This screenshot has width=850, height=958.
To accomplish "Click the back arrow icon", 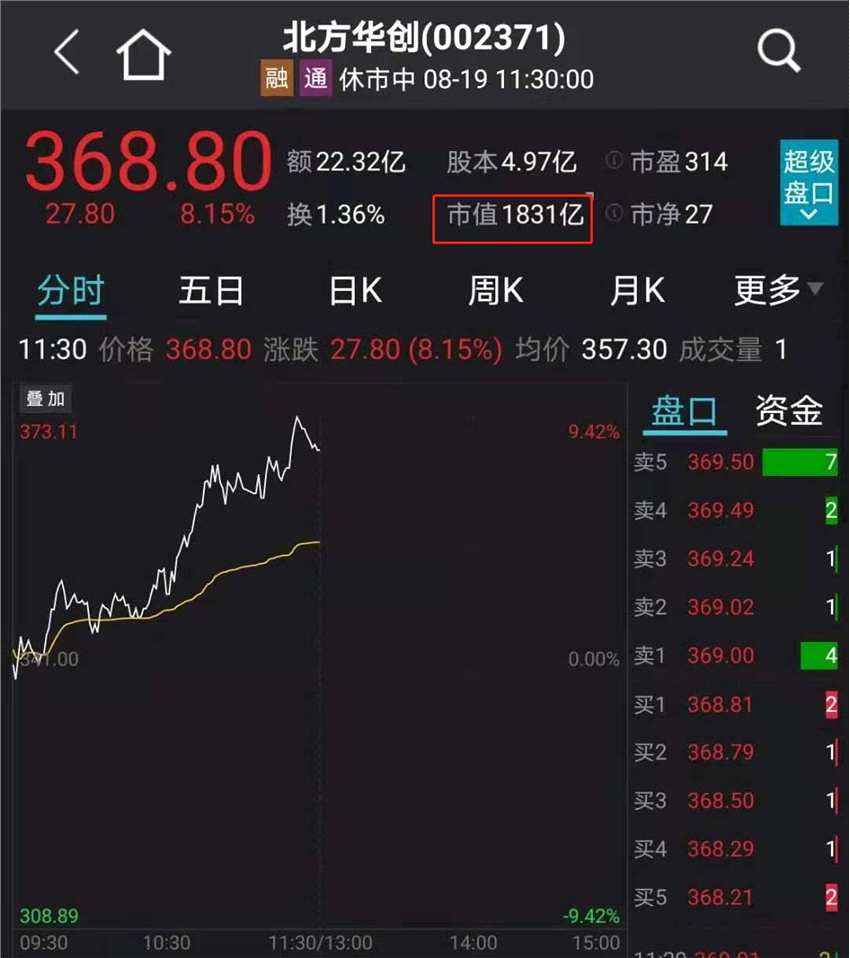I will 65,52.
